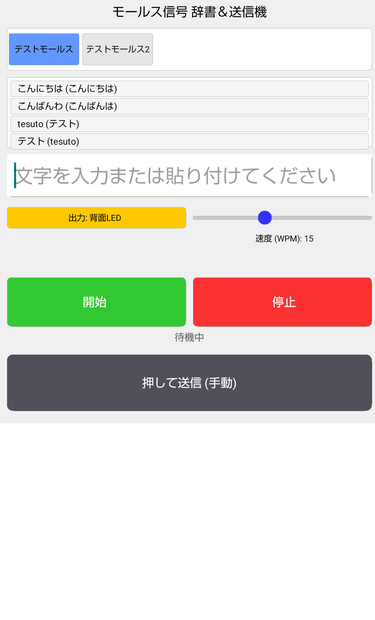The height and width of the screenshot is (620, 375).
Task: Tap the WPM speed slider
Action: 282,217
